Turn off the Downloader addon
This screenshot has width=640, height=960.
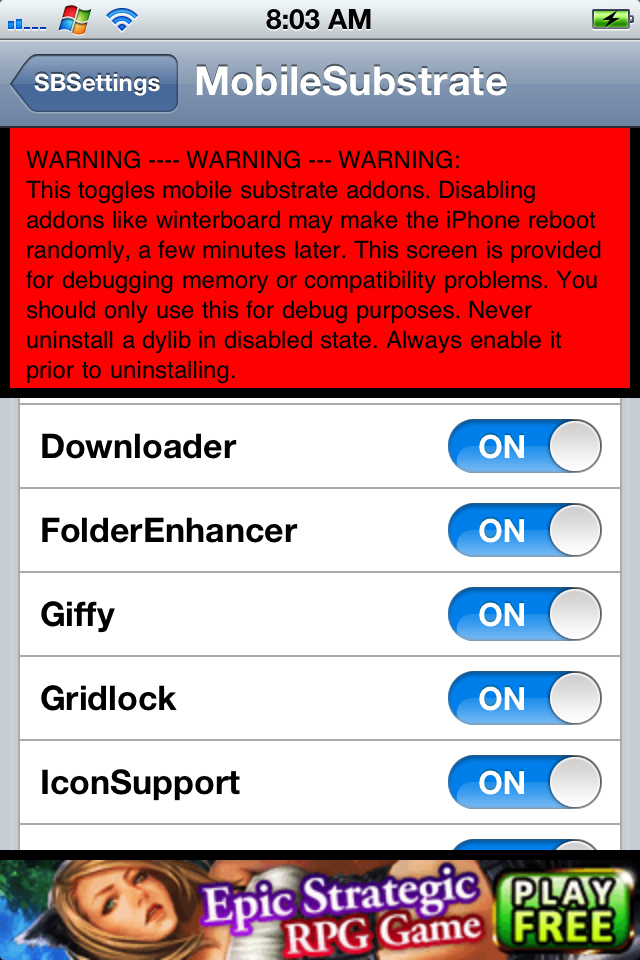tap(524, 446)
